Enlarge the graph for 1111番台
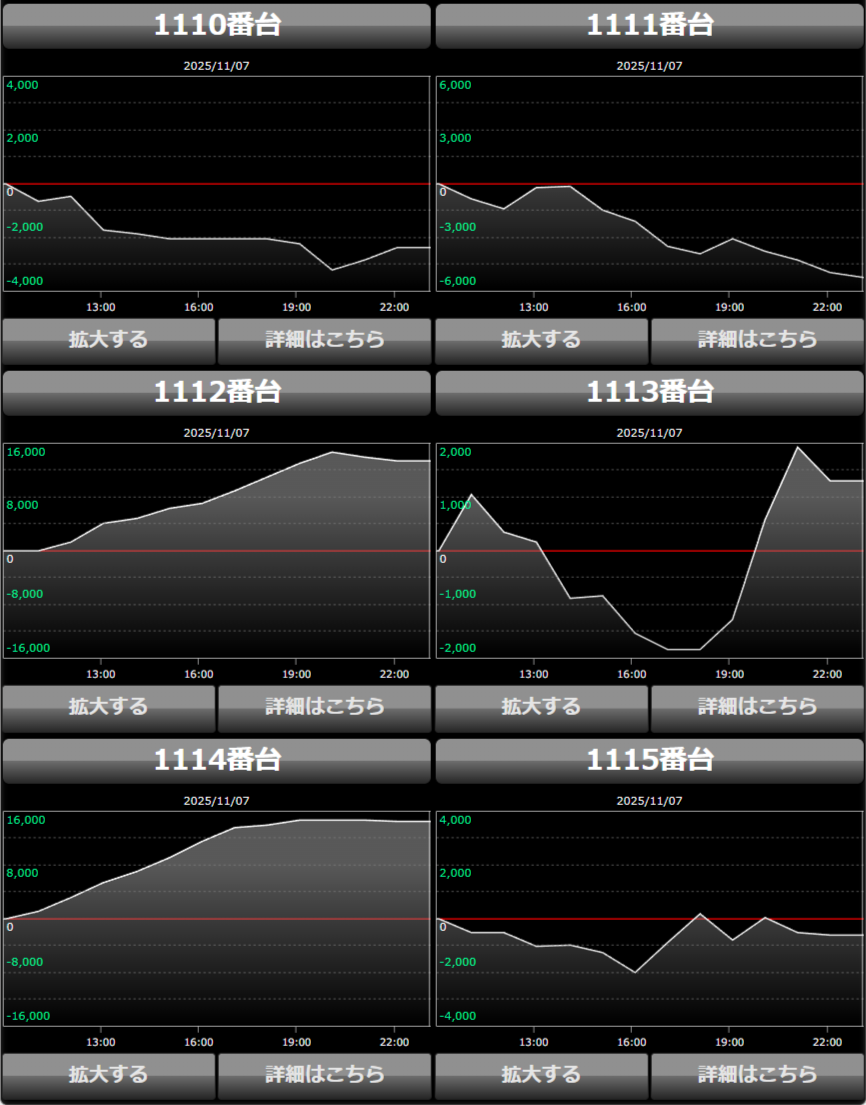Screen dimensions: 866x1105 (x=541, y=340)
